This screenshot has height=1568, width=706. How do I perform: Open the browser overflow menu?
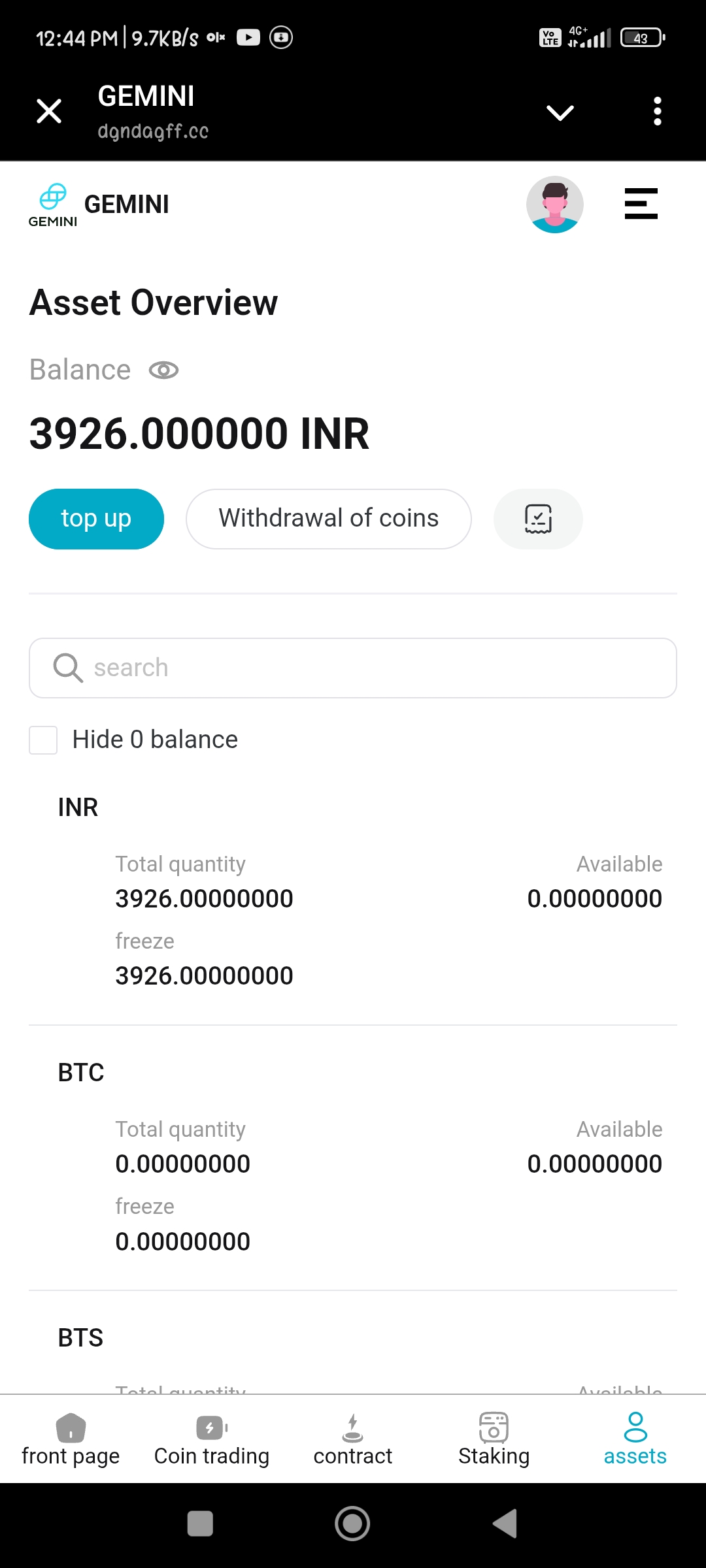point(657,111)
